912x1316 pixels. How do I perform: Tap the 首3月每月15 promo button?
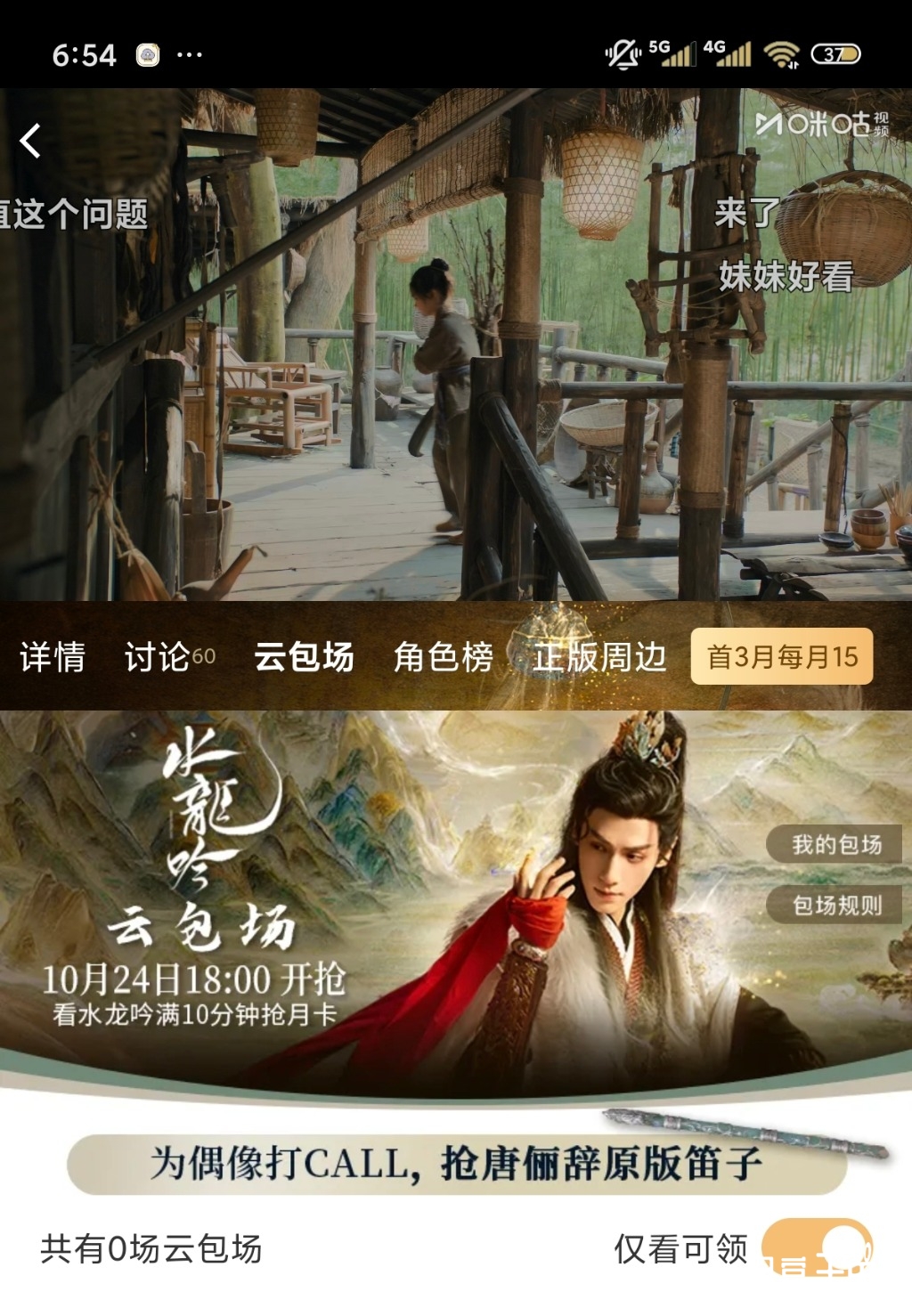pos(781,657)
